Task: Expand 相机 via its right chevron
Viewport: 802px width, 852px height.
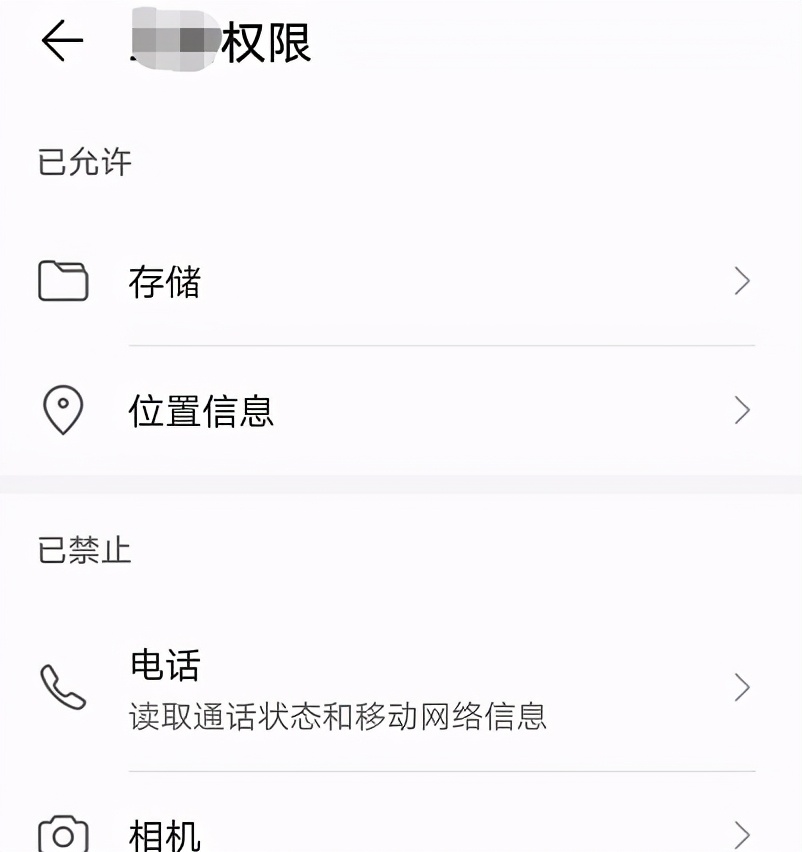Action: point(741,833)
